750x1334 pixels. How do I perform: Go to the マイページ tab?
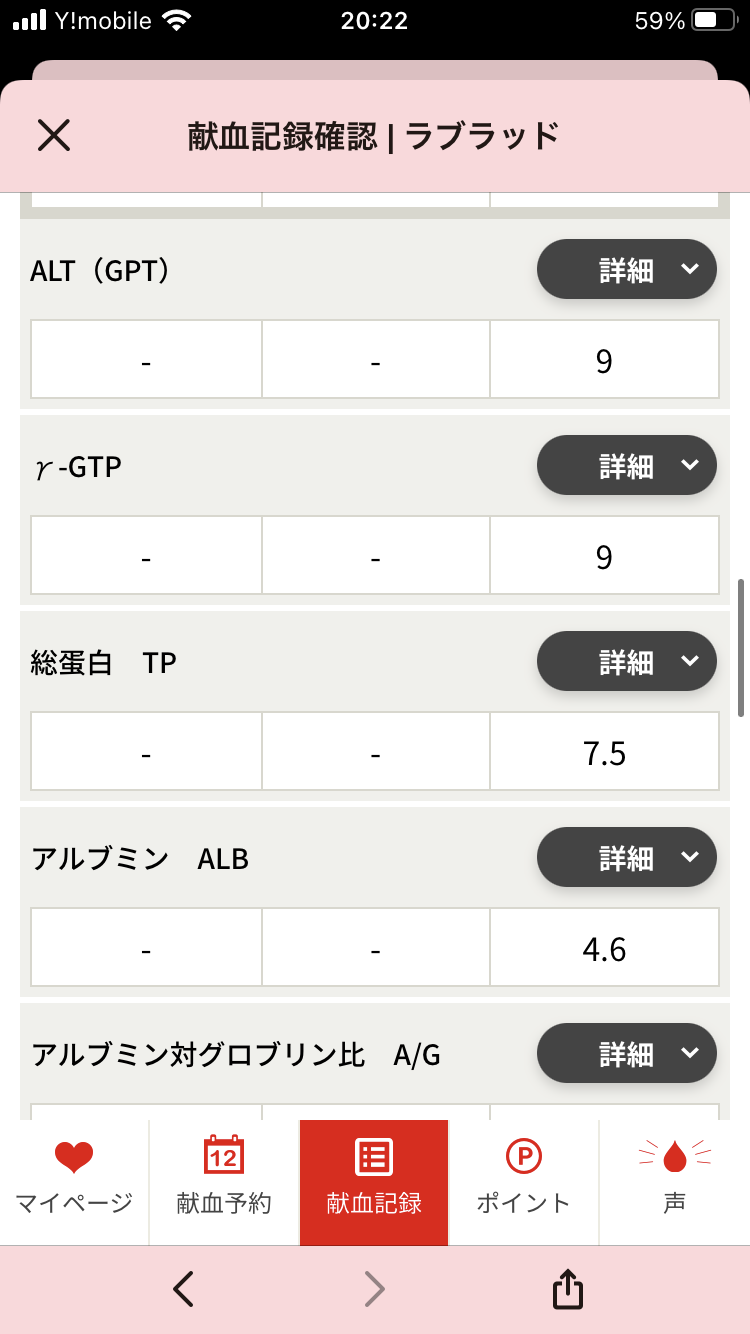tap(74, 1182)
